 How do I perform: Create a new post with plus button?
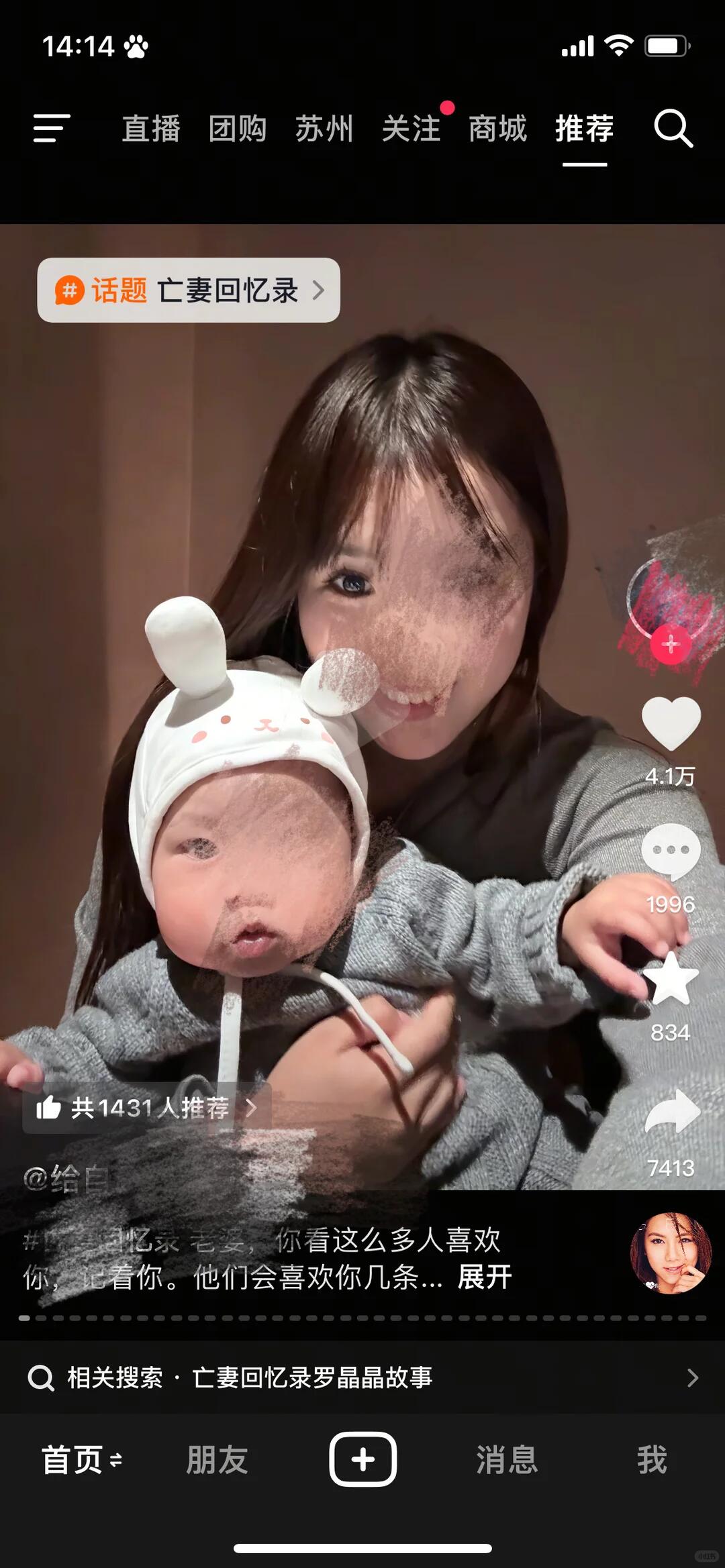coord(362,1459)
